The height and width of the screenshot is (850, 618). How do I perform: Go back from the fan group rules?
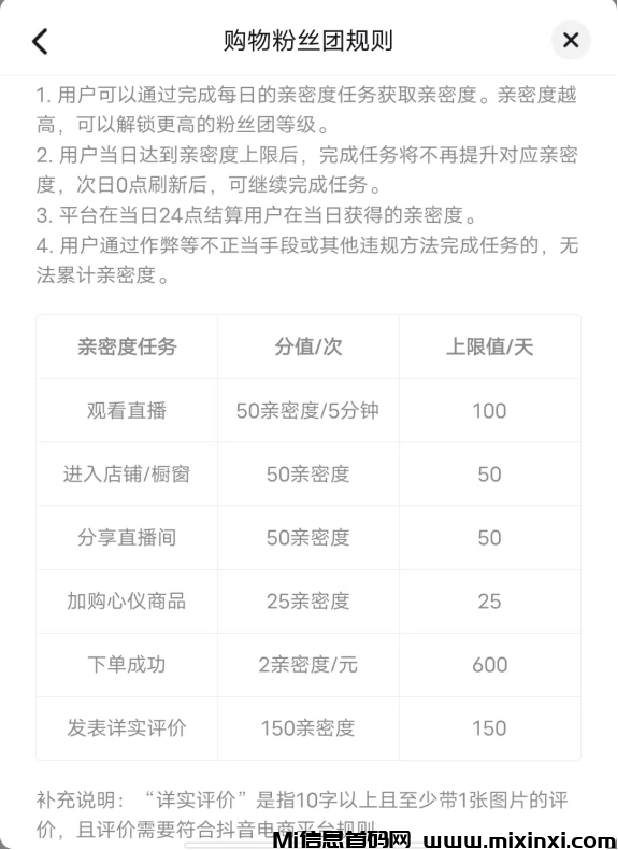pos(39,41)
